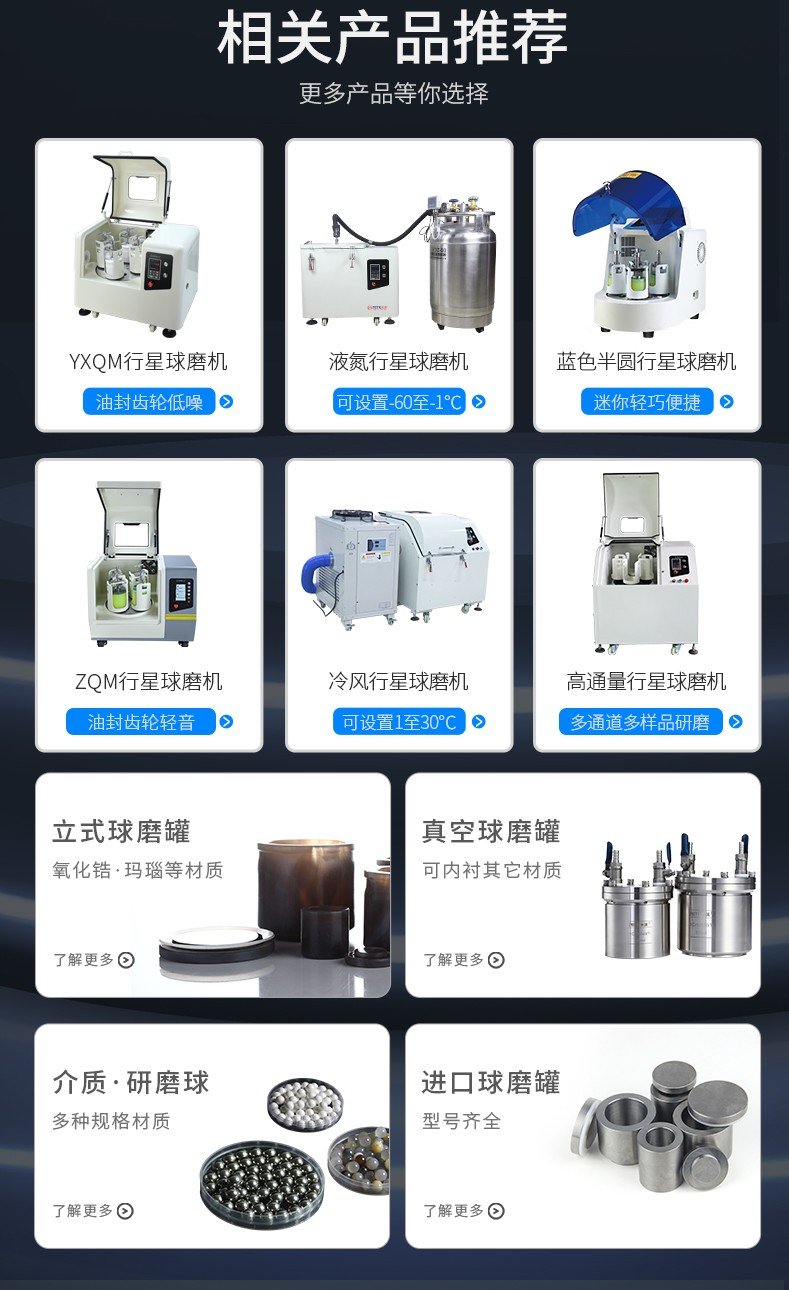Click the blue 可设置-60至-1℃ tag button

(x=400, y=402)
